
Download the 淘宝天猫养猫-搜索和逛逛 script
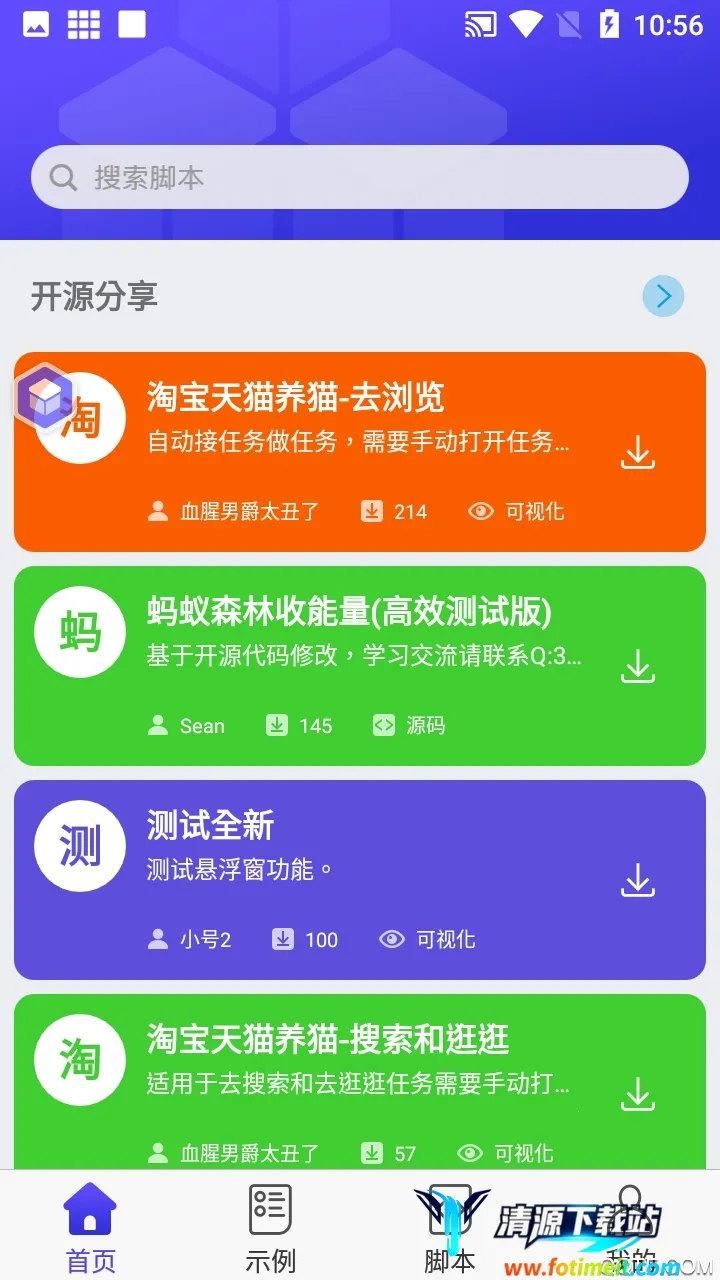click(637, 1094)
